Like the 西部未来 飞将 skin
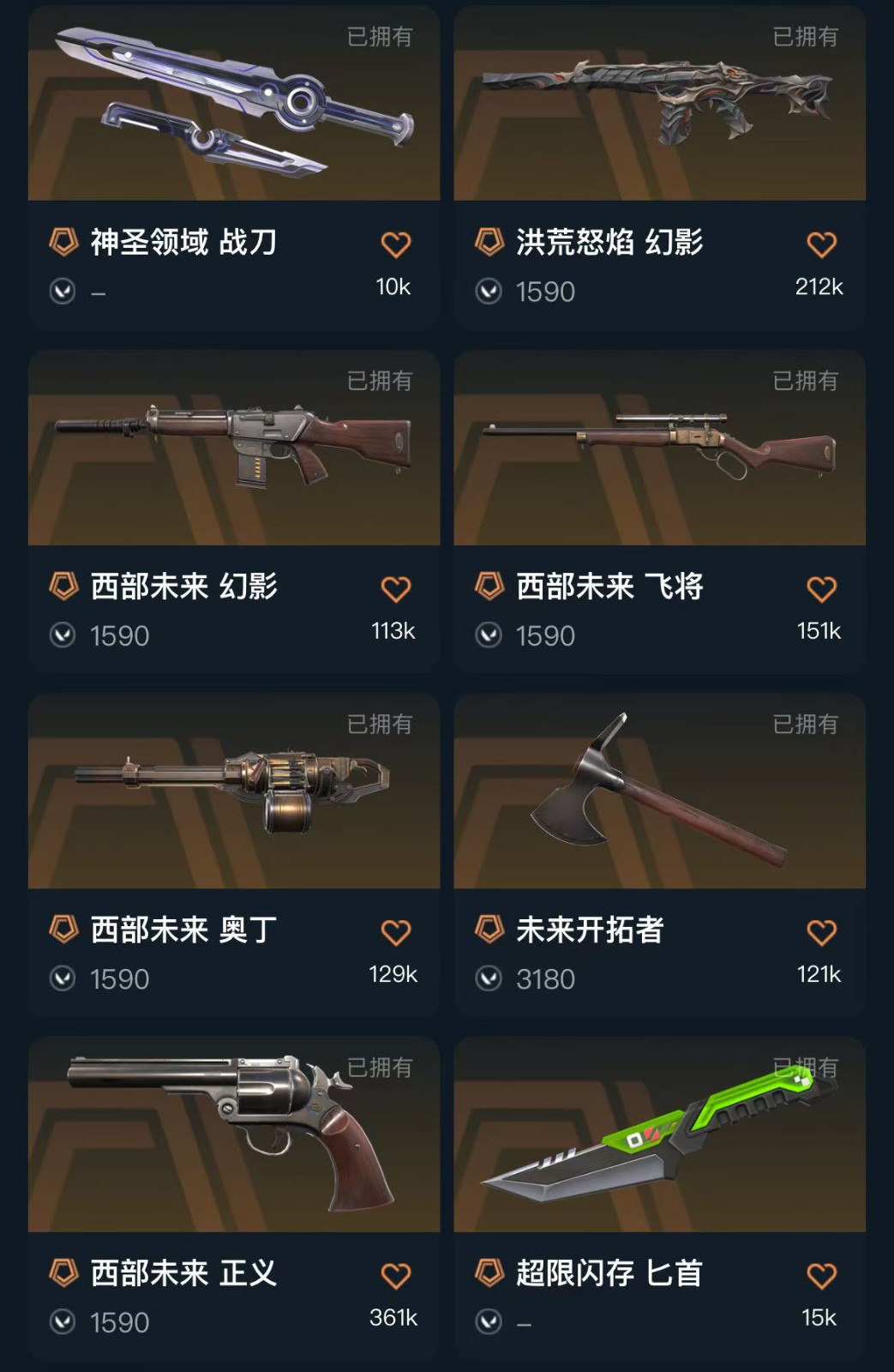 [821, 589]
